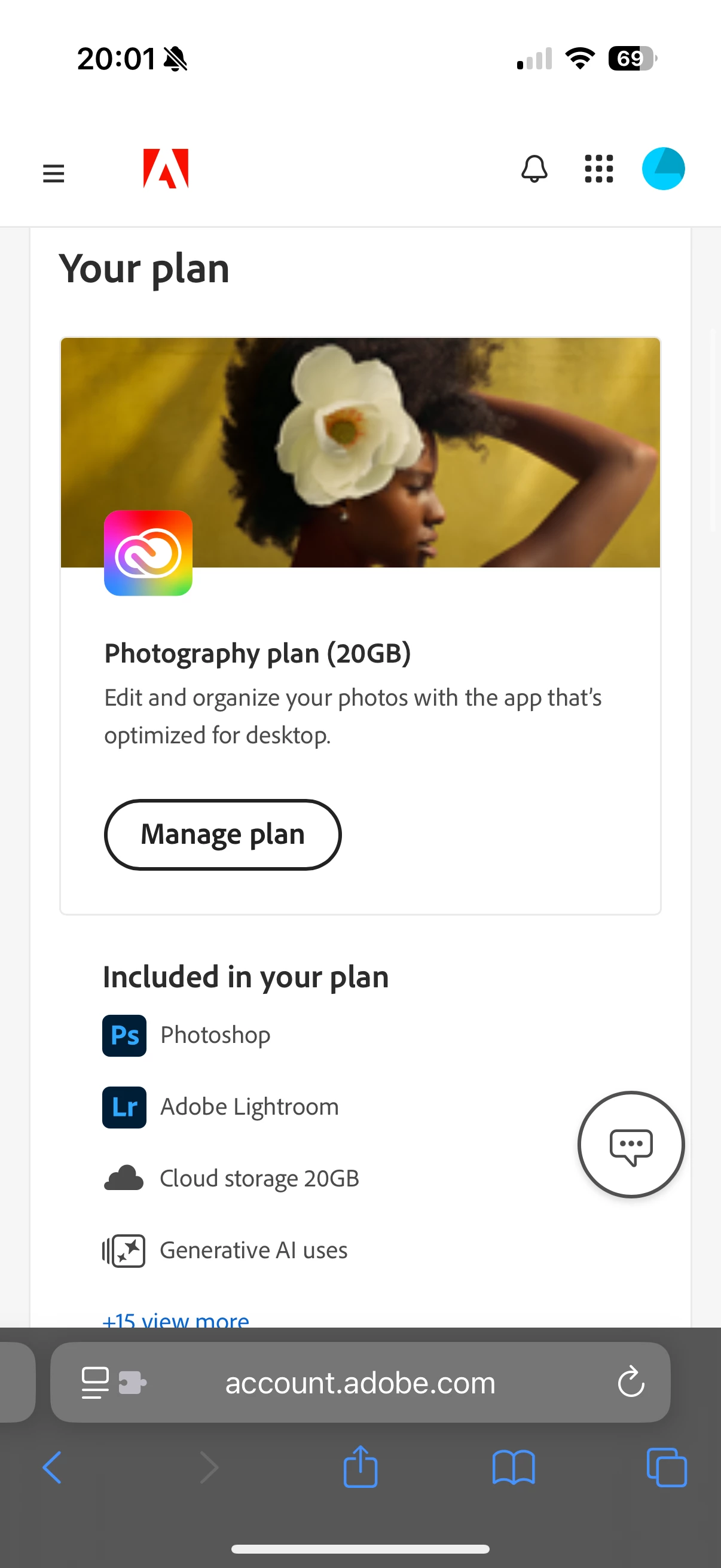The height and width of the screenshot is (1568, 721).
Task: Open Safari bookmarks
Action: [514, 1468]
